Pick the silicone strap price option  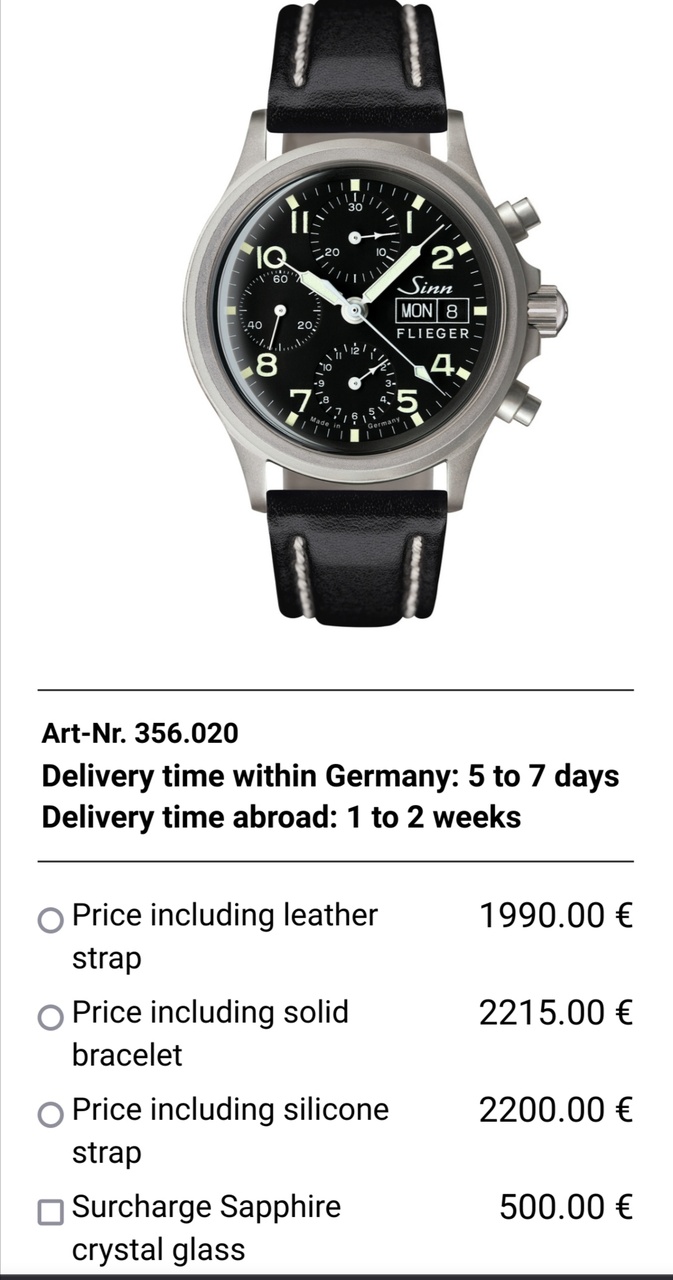click(x=50, y=1114)
